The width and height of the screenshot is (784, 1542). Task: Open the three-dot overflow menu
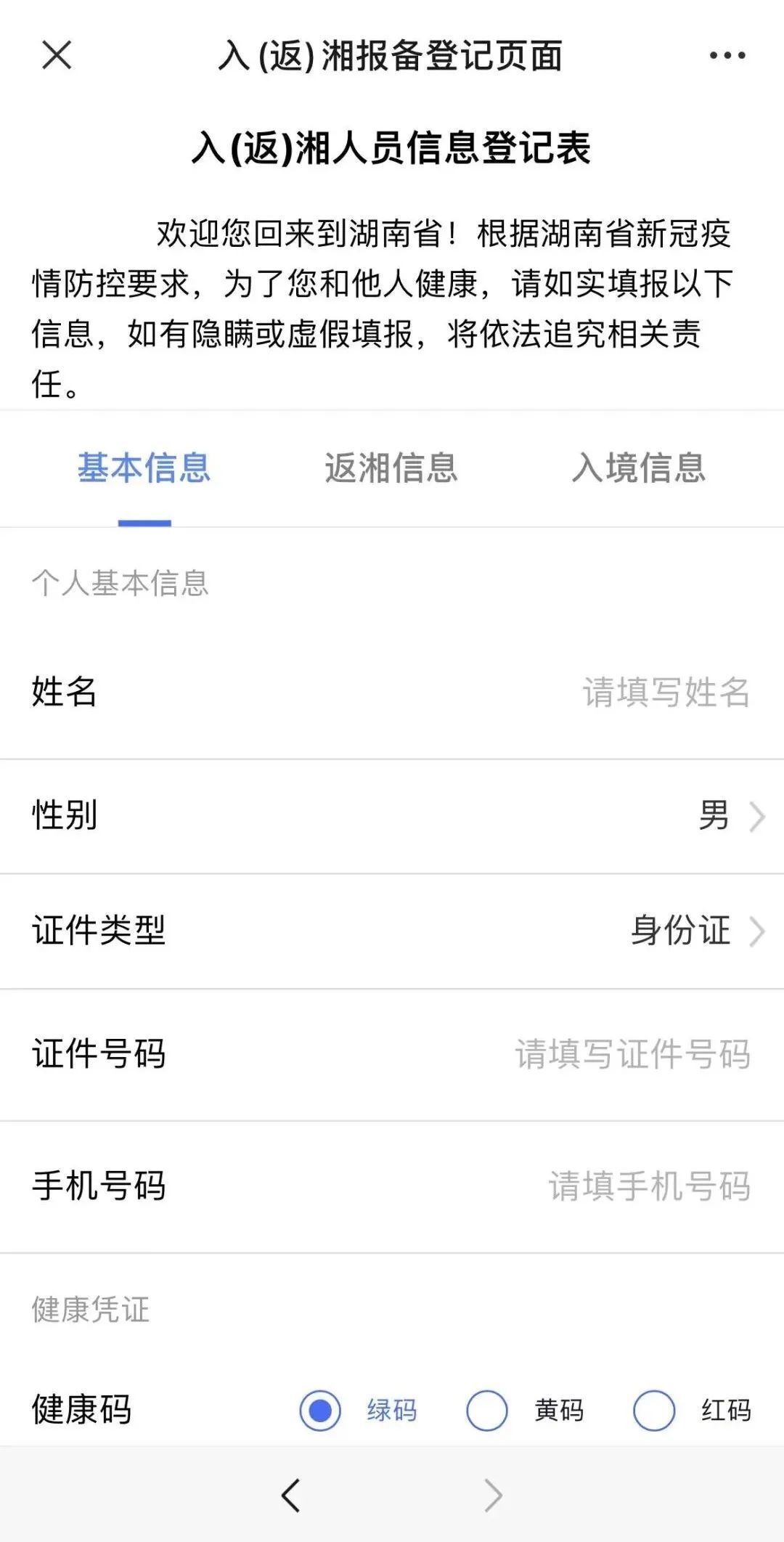point(727,55)
